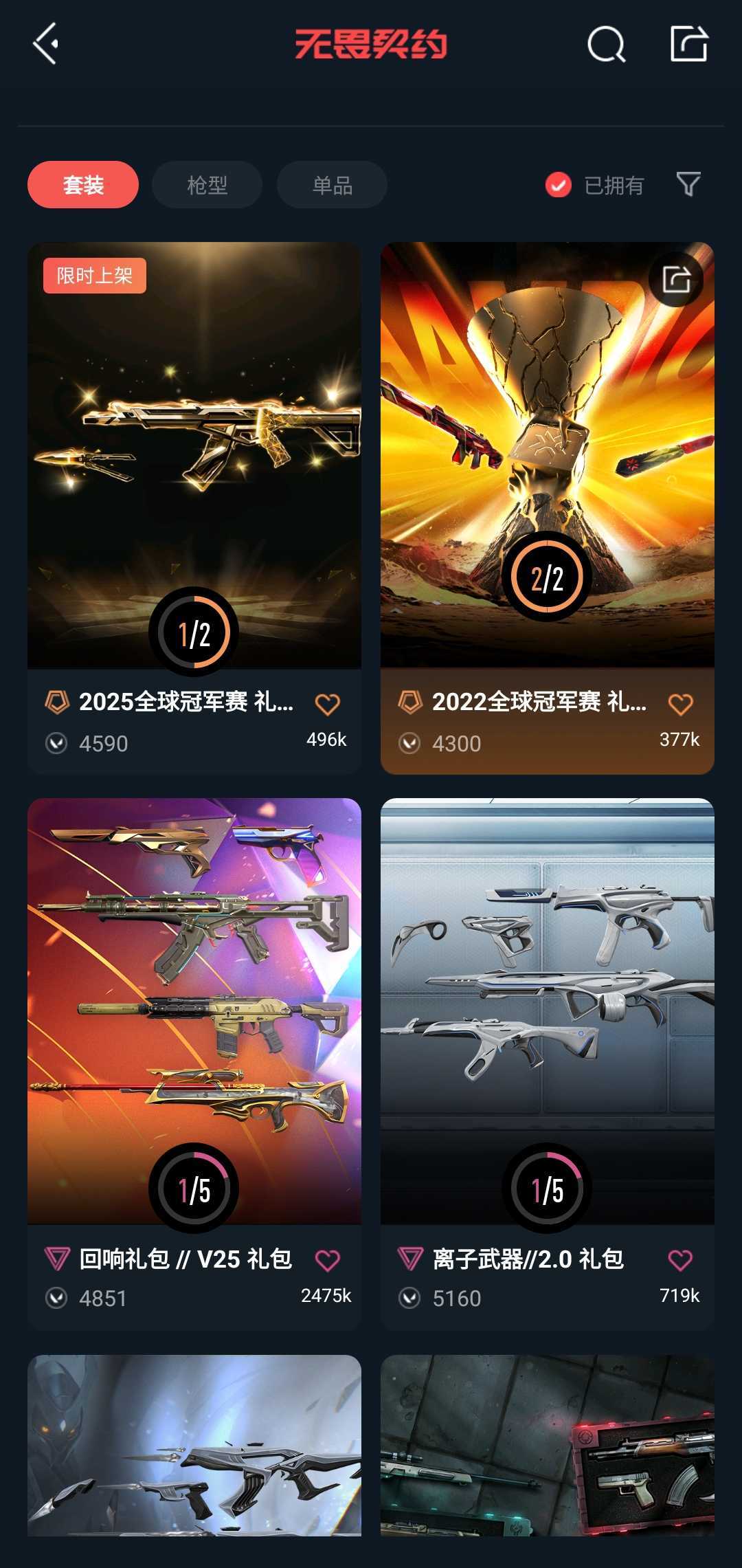Switch to the 枪型 tab
This screenshot has height=1568, width=742.
[x=207, y=185]
